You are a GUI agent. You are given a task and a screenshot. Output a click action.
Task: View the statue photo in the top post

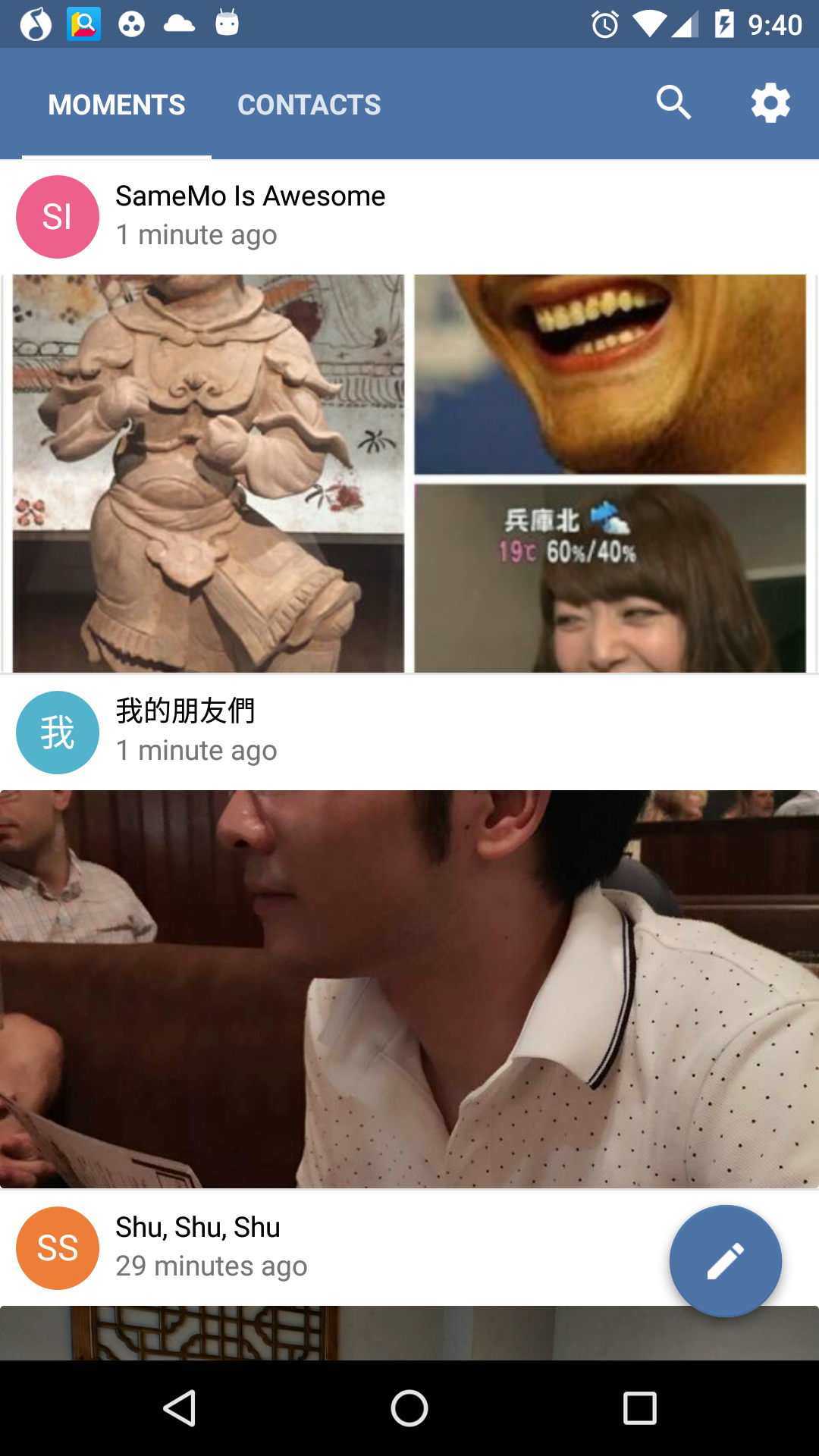(205, 470)
